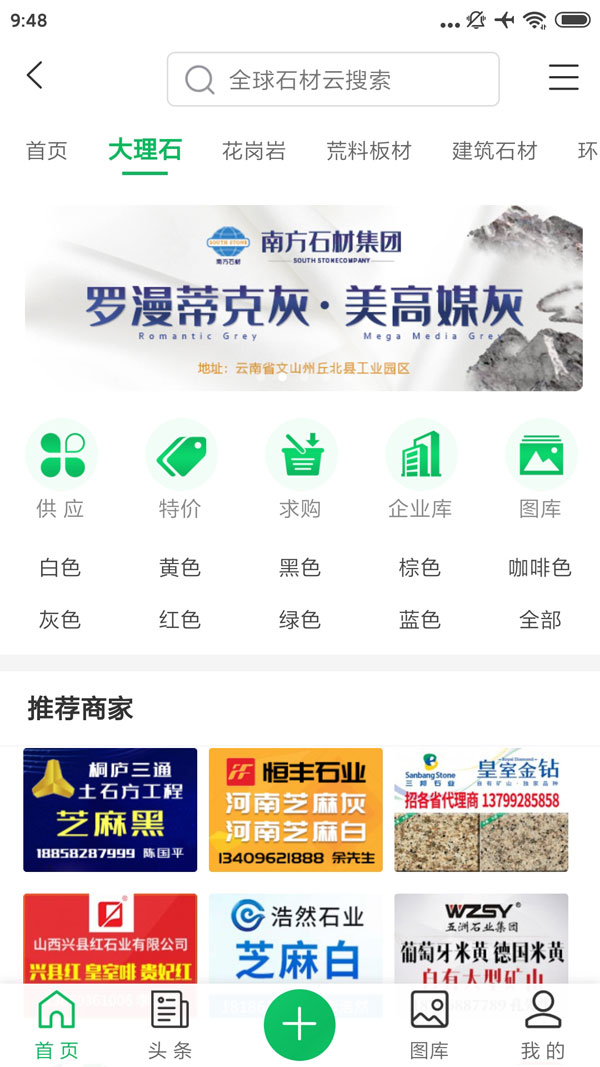
Task: Switch to the 建筑石材 tab
Action: click(494, 151)
